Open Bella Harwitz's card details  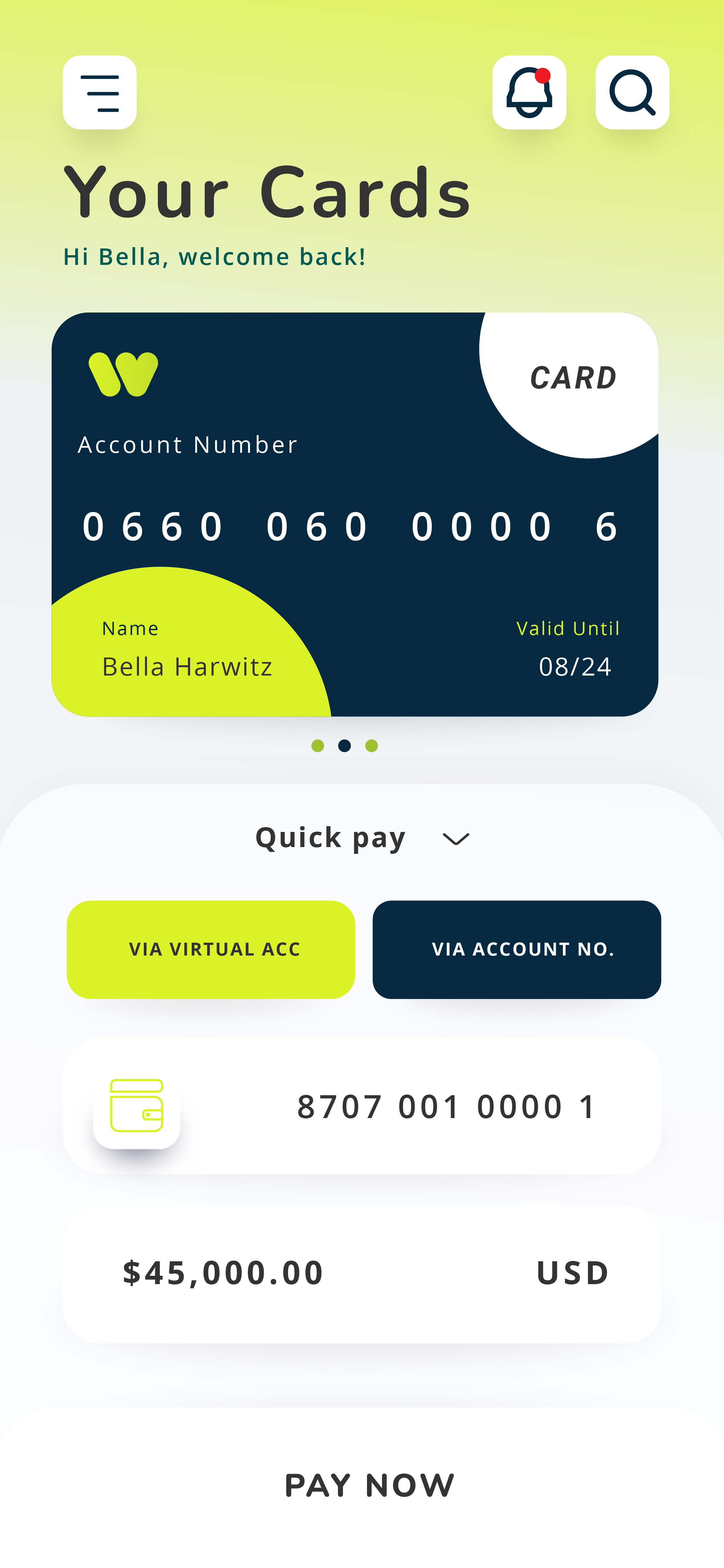coord(355,514)
